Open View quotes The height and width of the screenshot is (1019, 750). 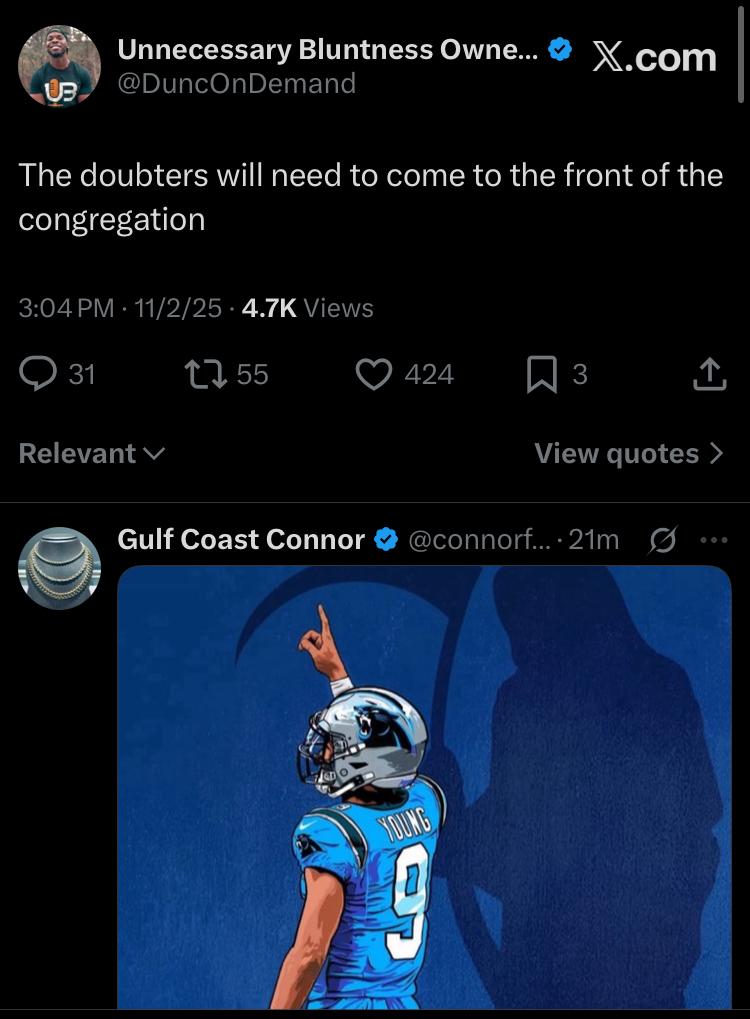628,454
